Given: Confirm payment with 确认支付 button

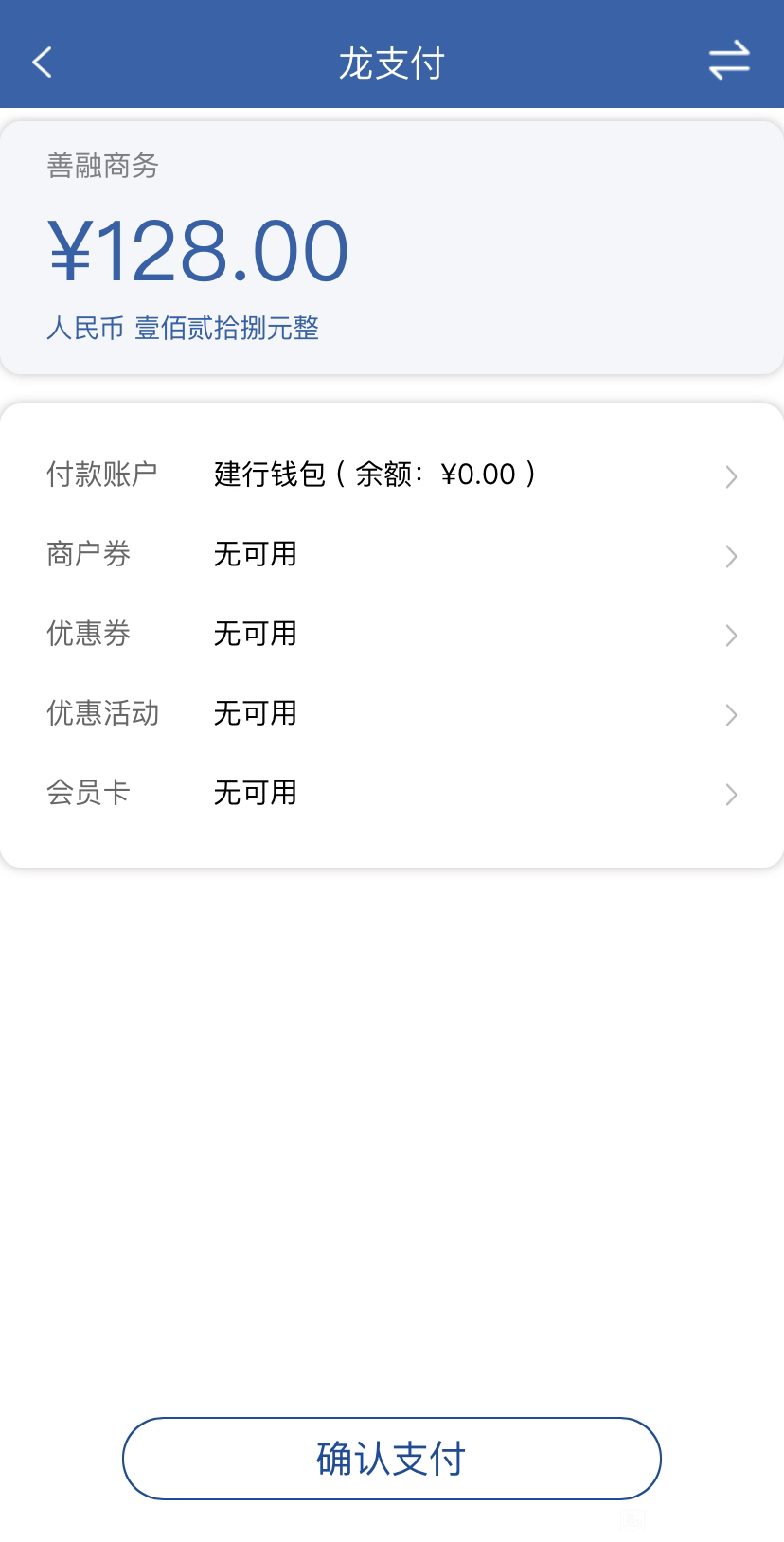Looking at the screenshot, I should click(x=392, y=1459).
